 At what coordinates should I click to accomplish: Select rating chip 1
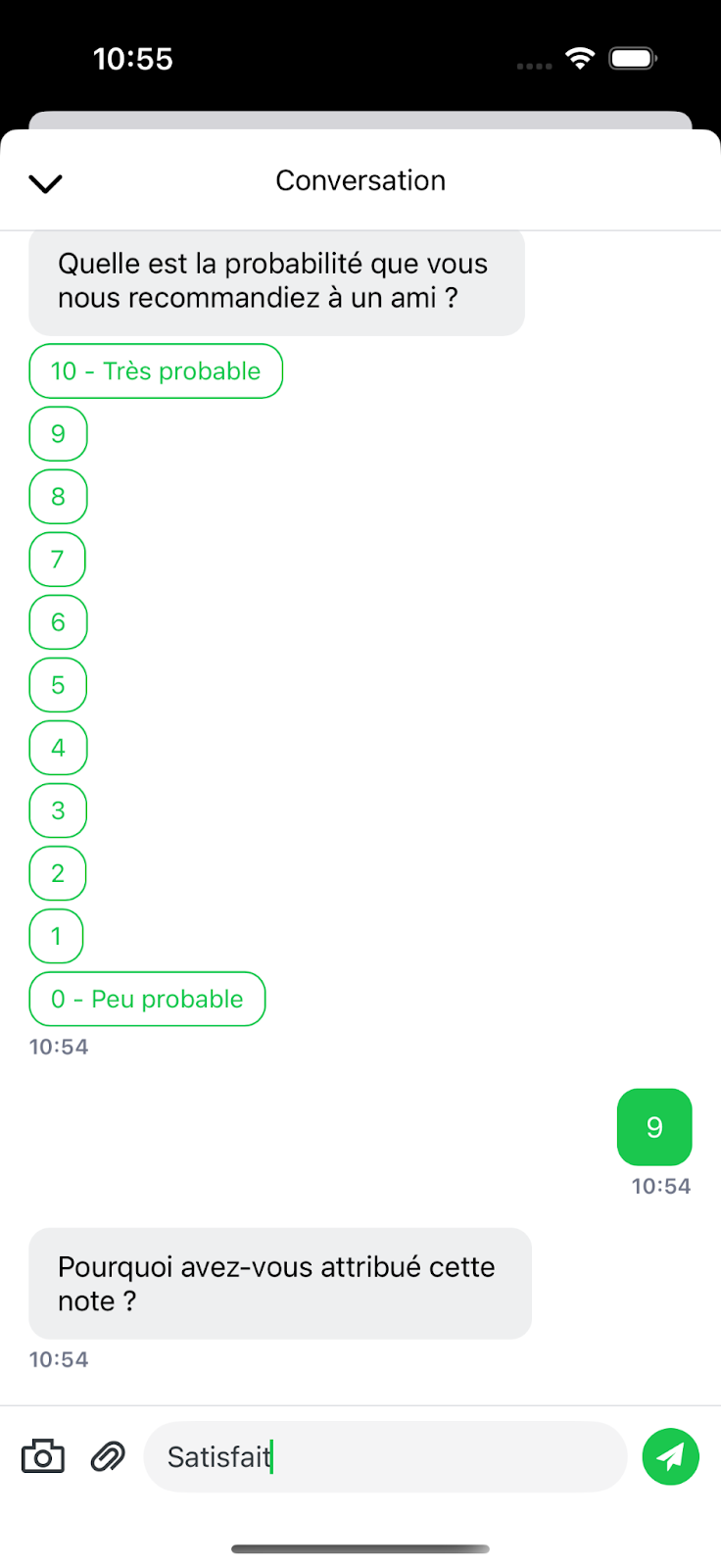coord(56,936)
